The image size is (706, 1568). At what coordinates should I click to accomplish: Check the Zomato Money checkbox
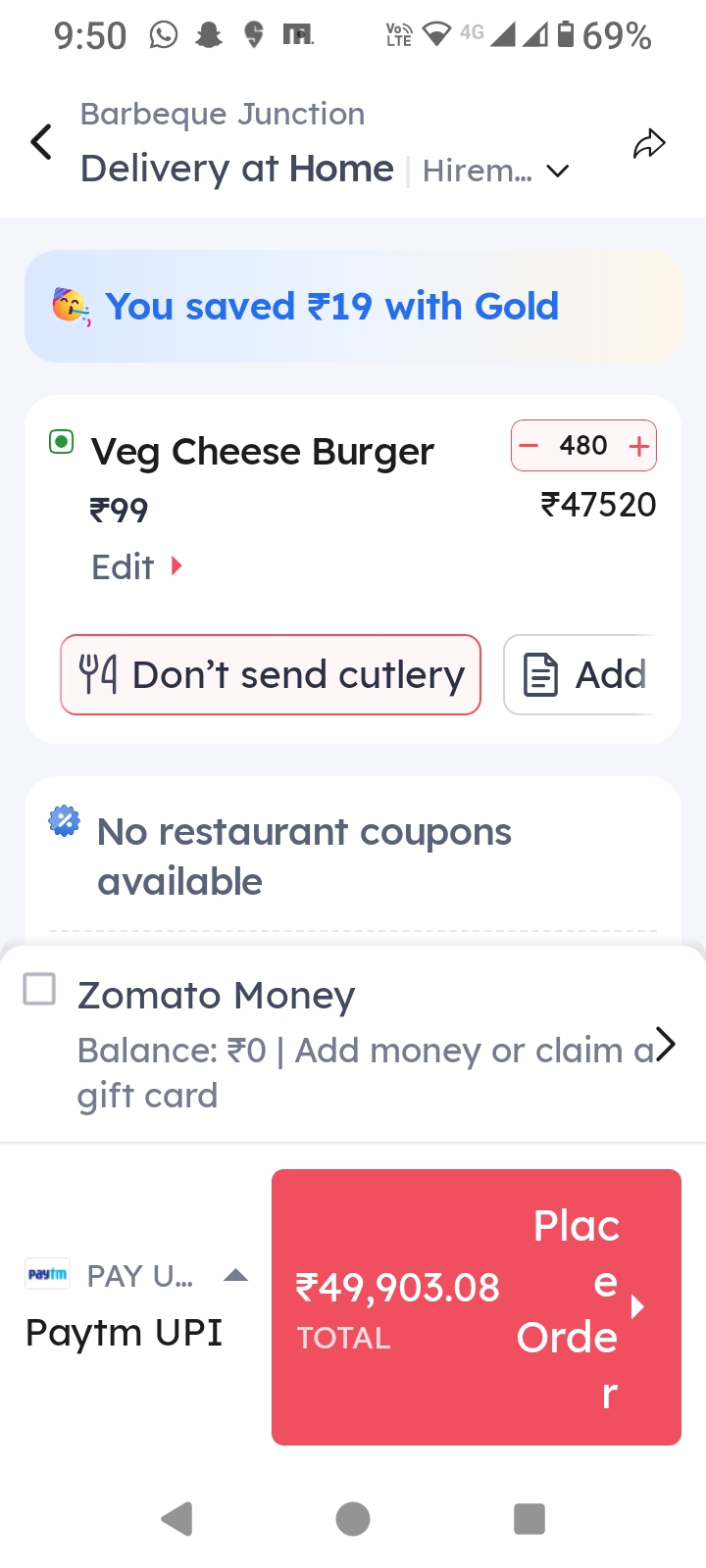[39, 990]
